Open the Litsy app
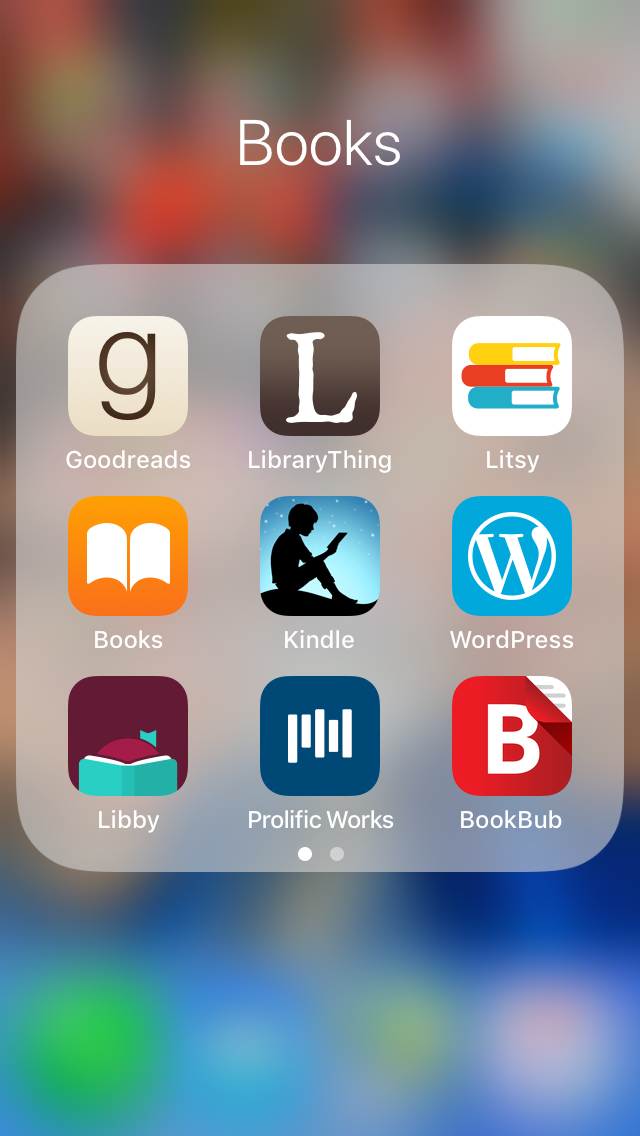The height and width of the screenshot is (1136, 640). pyautogui.click(x=512, y=376)
